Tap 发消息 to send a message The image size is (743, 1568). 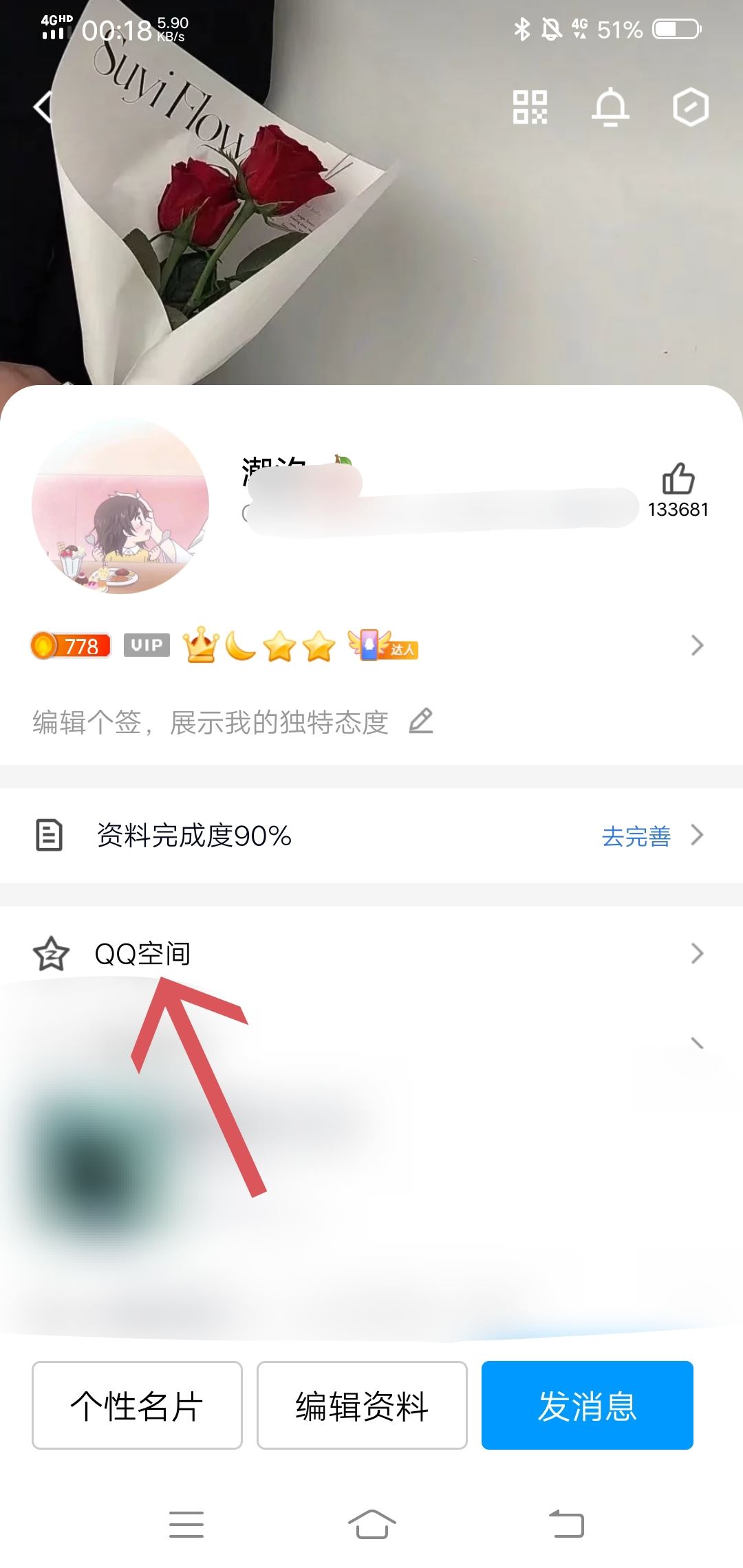[x=587, y=1405]
